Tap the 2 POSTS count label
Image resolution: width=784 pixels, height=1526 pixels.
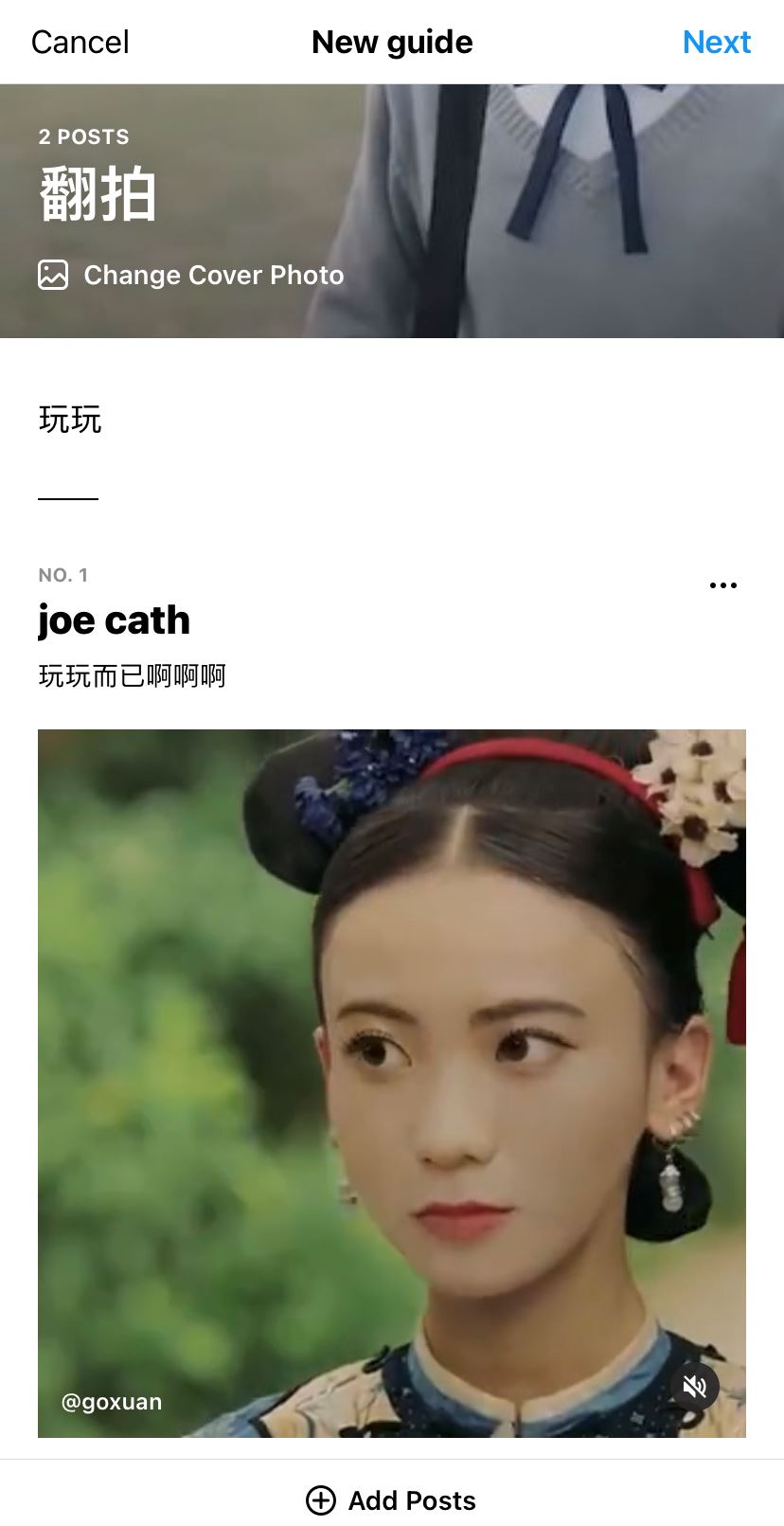pyautogui.click(x=83, y=136)
